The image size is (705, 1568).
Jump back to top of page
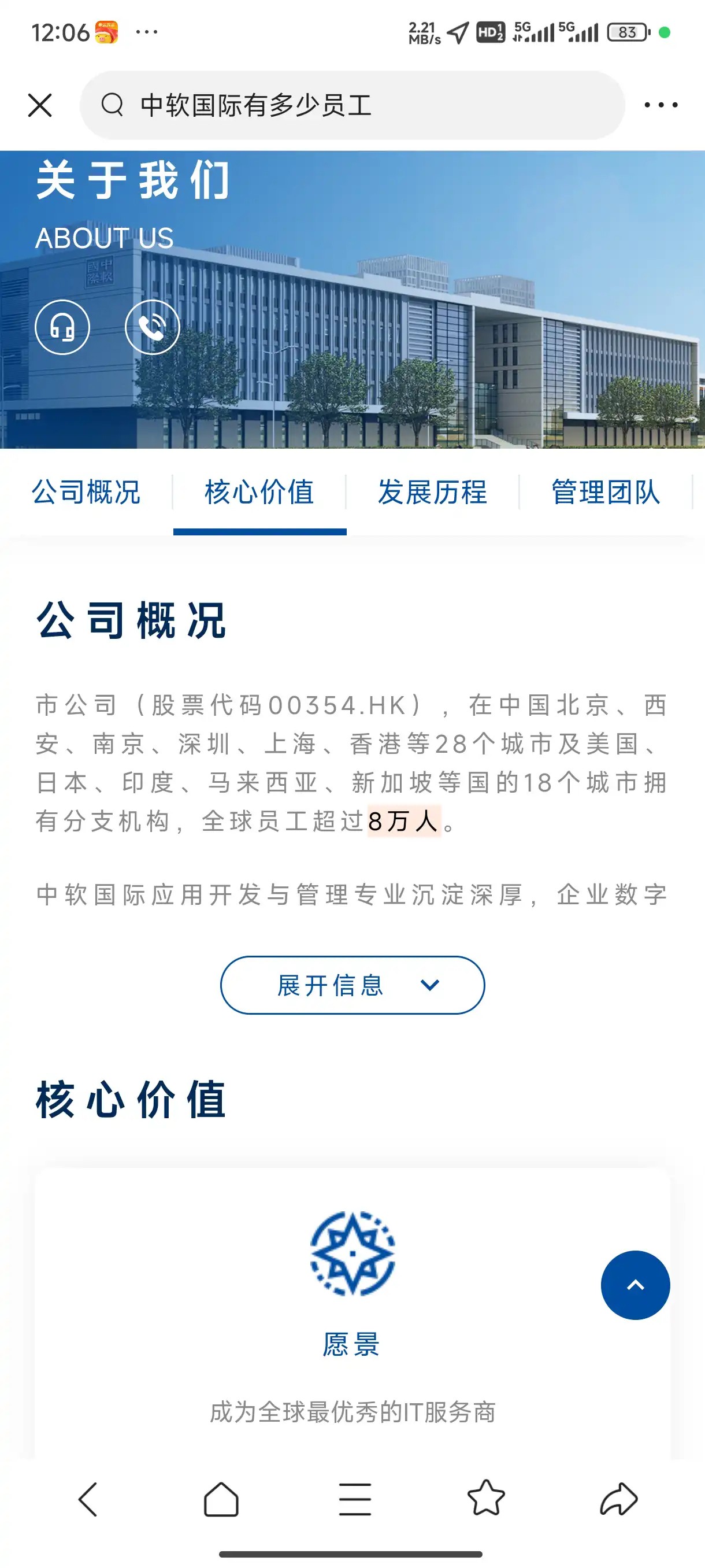635,1285
